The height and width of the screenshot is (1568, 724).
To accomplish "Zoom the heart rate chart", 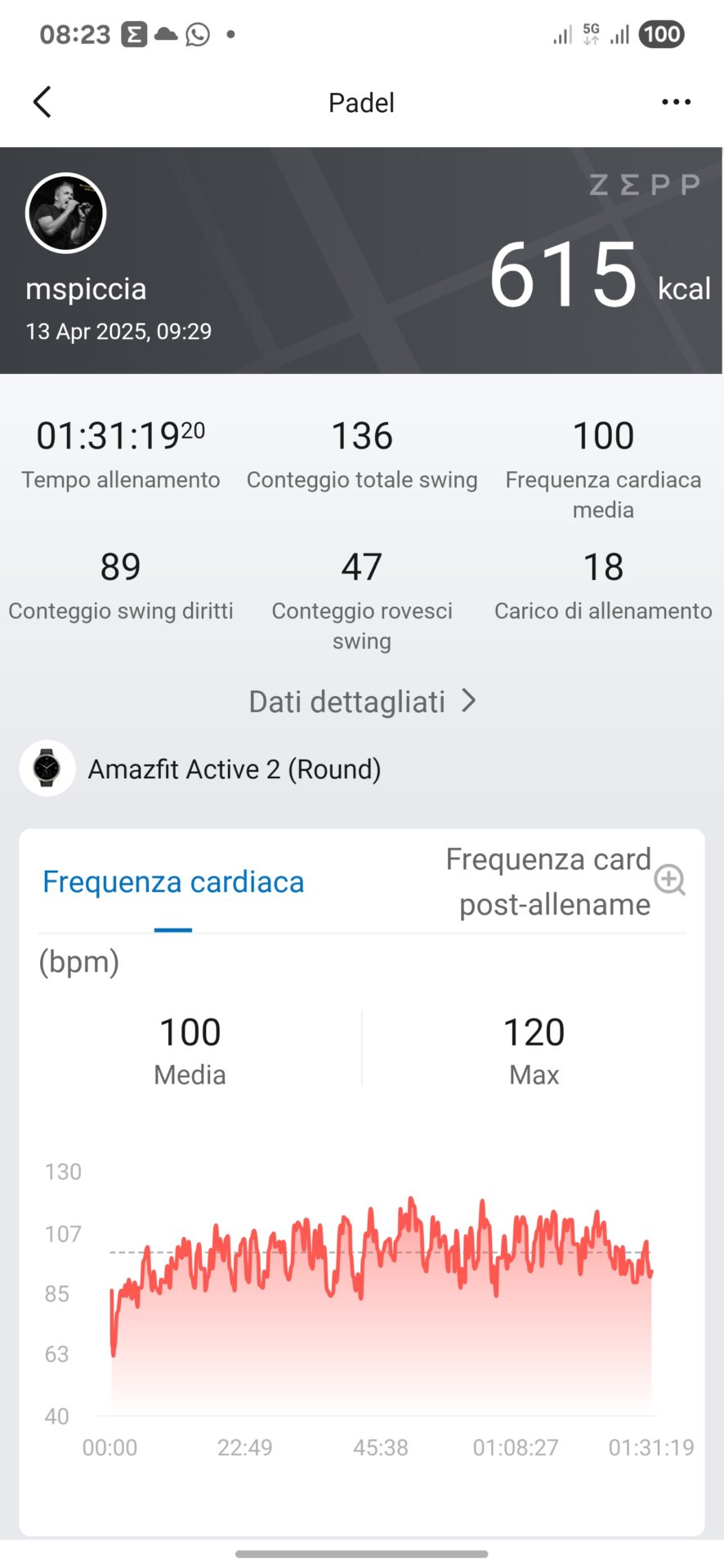I will click(x=670, y=880).
